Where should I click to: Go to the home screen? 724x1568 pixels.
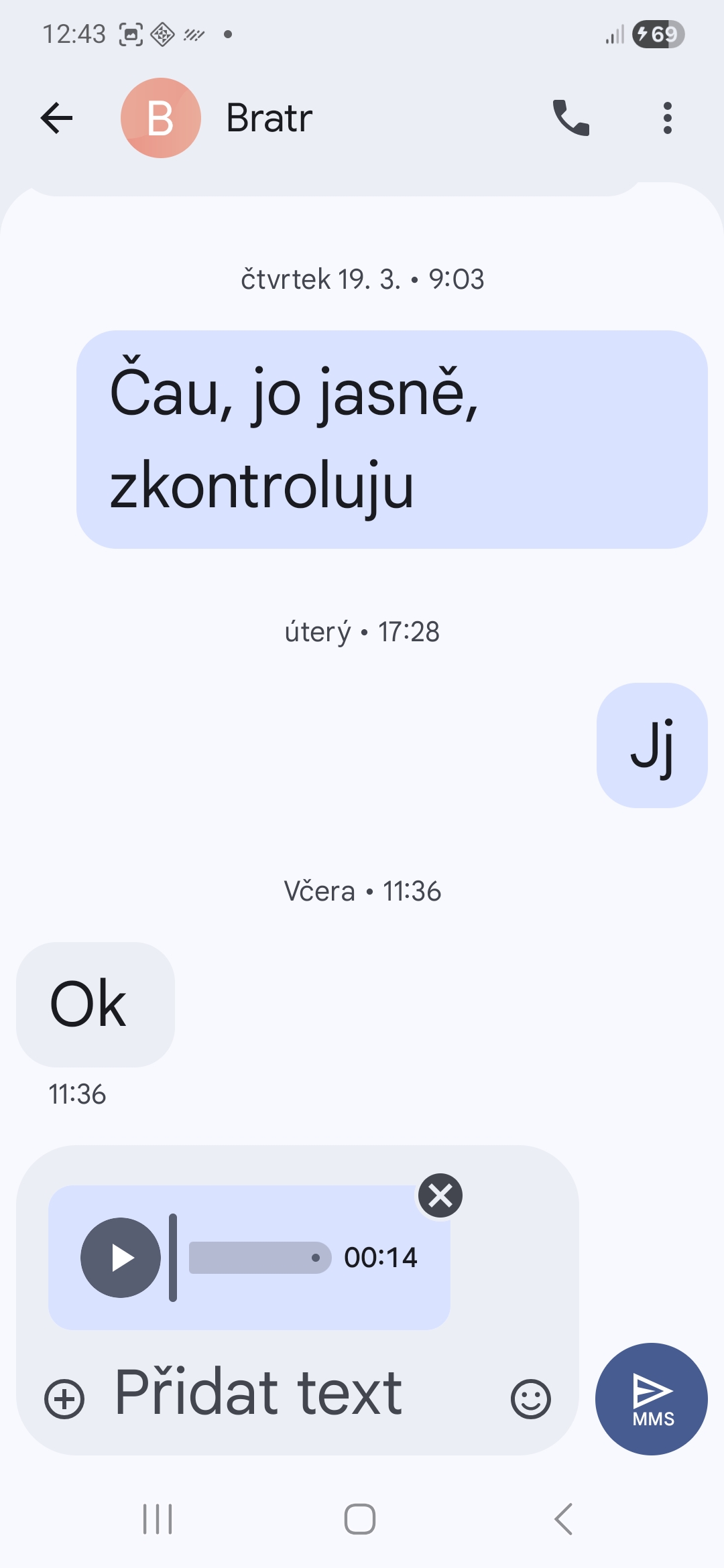[360, 1519]
